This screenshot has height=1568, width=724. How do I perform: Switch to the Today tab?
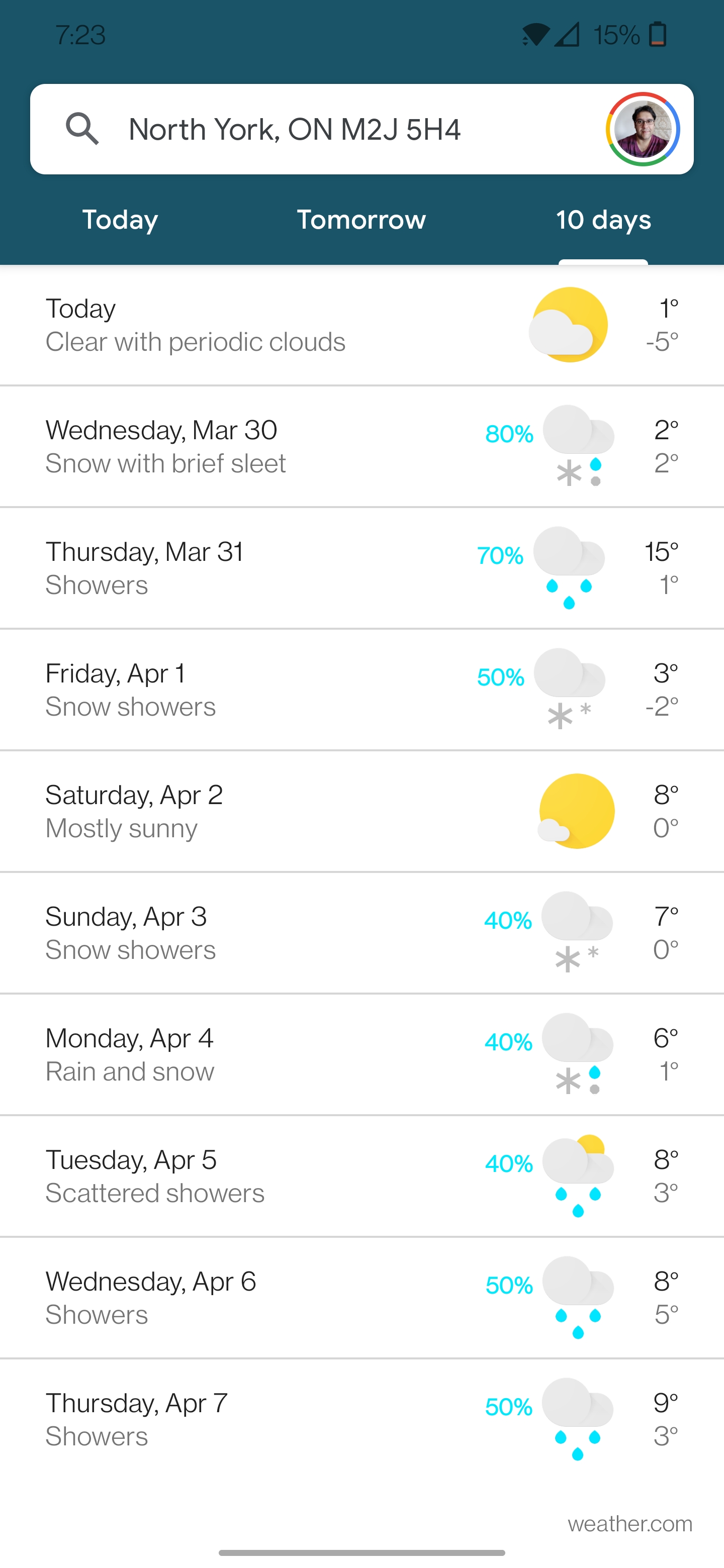[120, 220]
